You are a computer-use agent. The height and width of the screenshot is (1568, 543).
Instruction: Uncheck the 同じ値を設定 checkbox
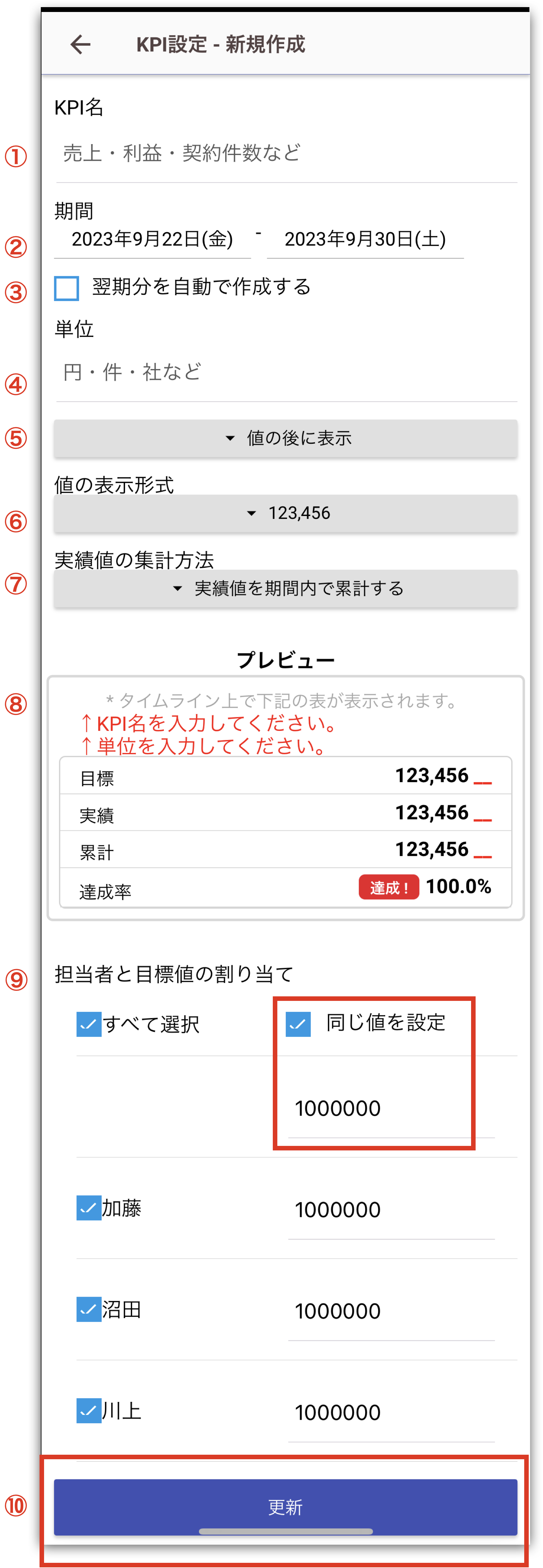point(298,1025)
